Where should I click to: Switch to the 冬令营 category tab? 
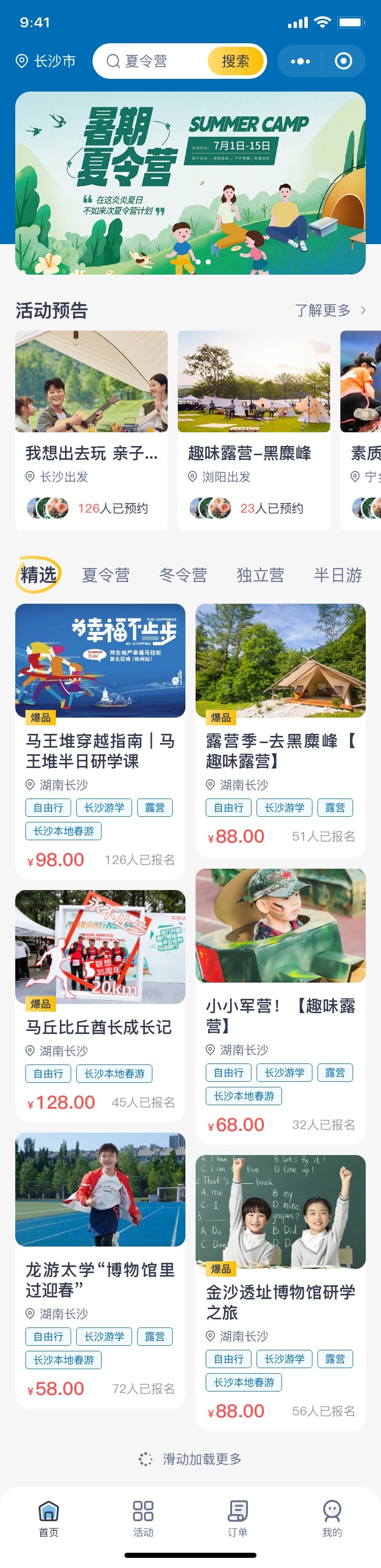click(x=183, y=575)
